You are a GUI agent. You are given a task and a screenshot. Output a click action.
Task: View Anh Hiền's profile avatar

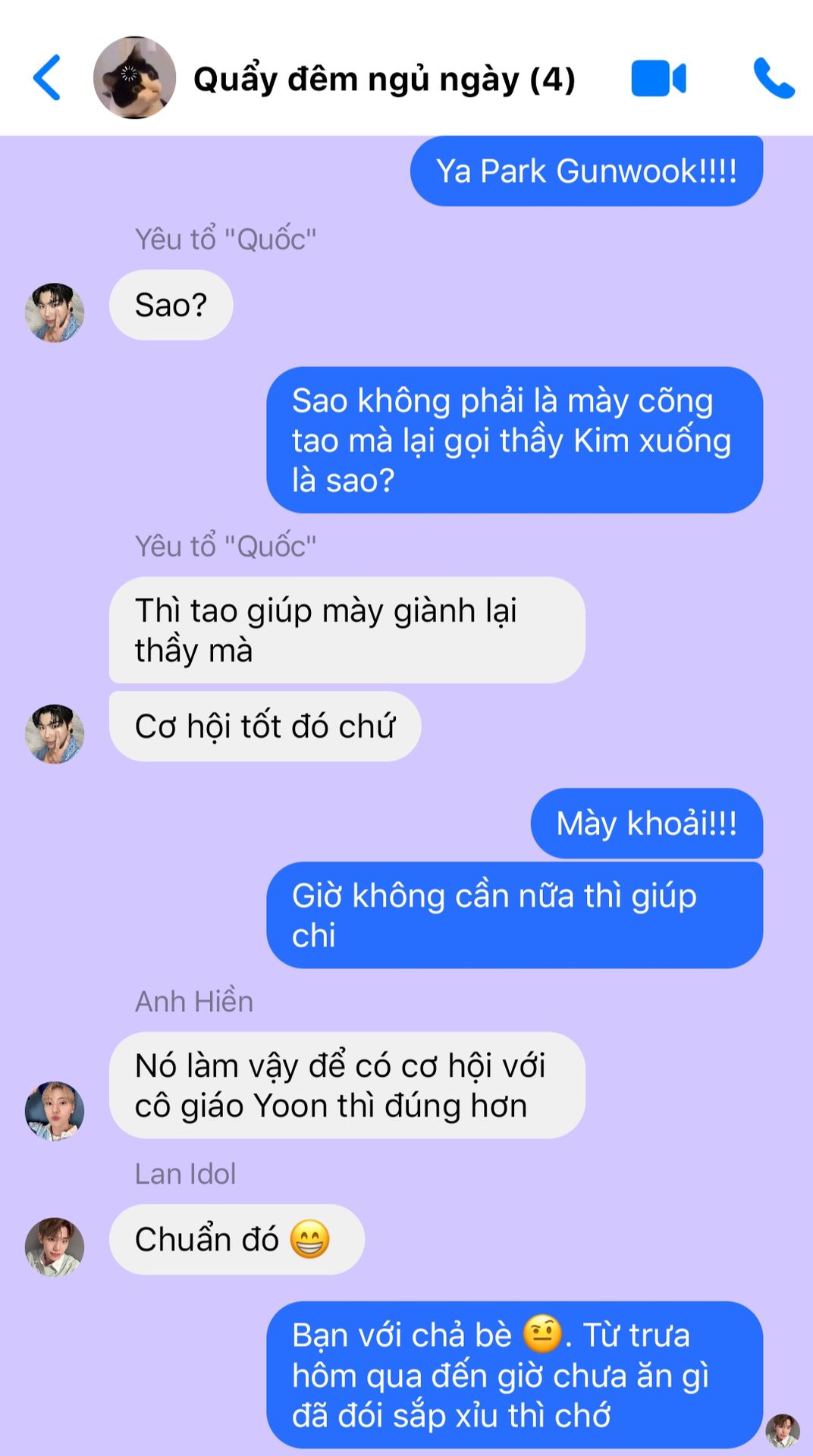point(55,1110)
